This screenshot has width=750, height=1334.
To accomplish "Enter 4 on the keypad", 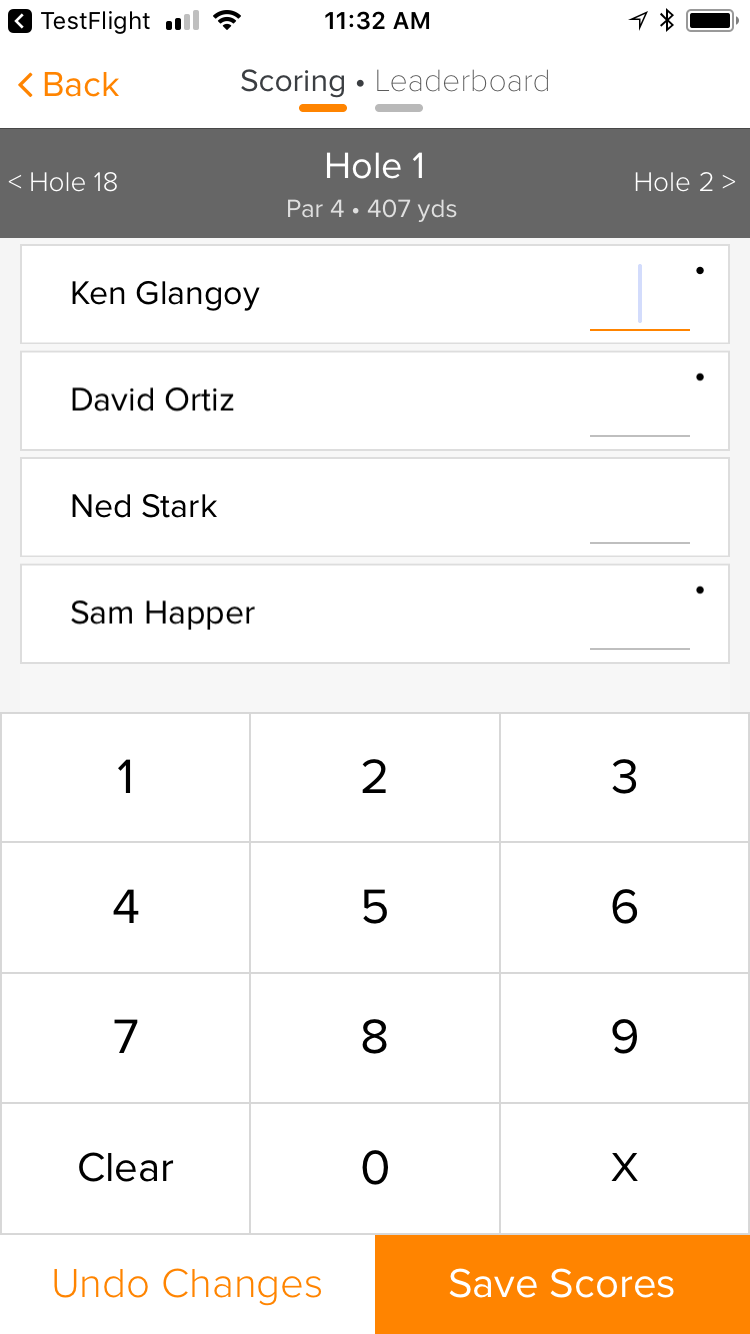I will [125, 907].
